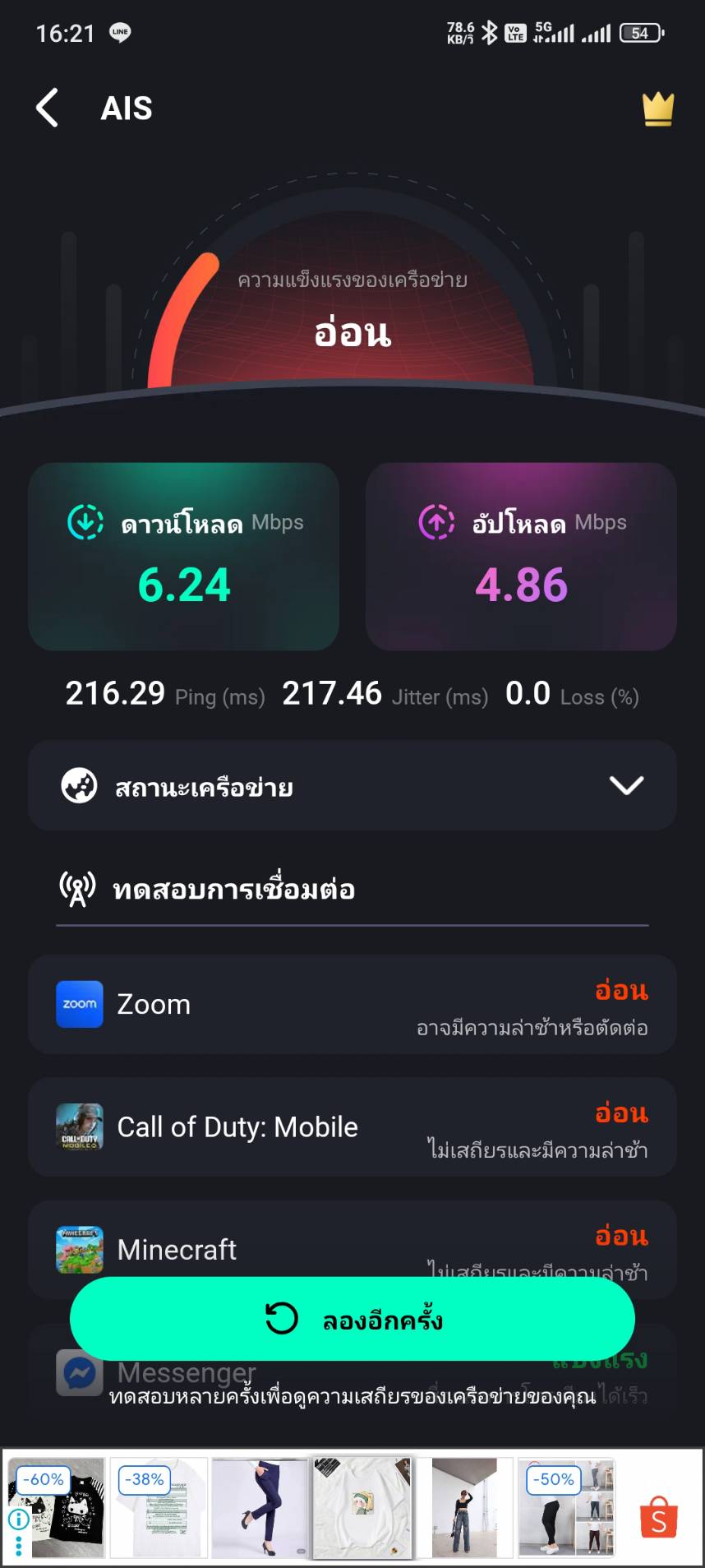This screenshot has width=705, height=1568.
Task: View the ad info icon
Action: click(18, 1519)
